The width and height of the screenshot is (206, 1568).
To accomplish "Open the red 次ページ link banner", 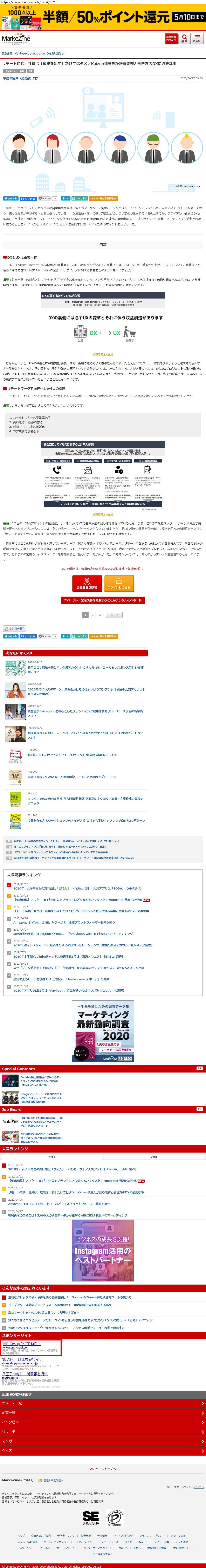I will (x=103, y=600).
